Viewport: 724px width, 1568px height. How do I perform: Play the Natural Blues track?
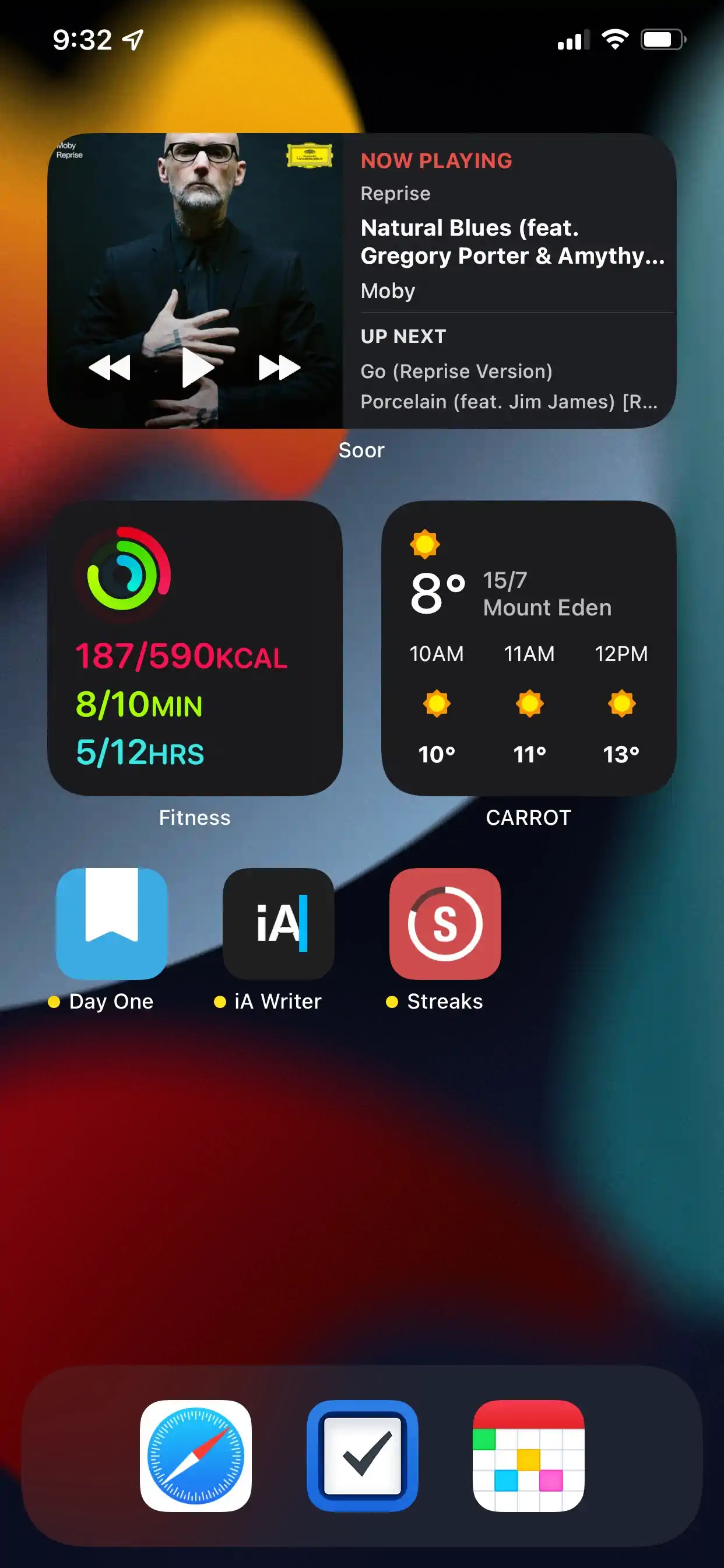tap(198, 367)
